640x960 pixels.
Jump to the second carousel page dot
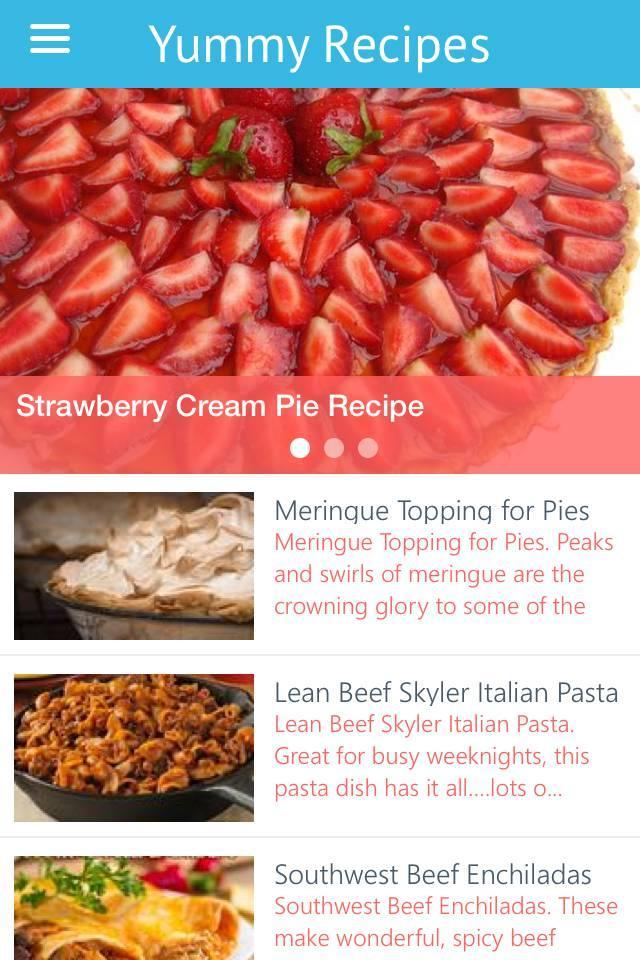tap(334, 448)
